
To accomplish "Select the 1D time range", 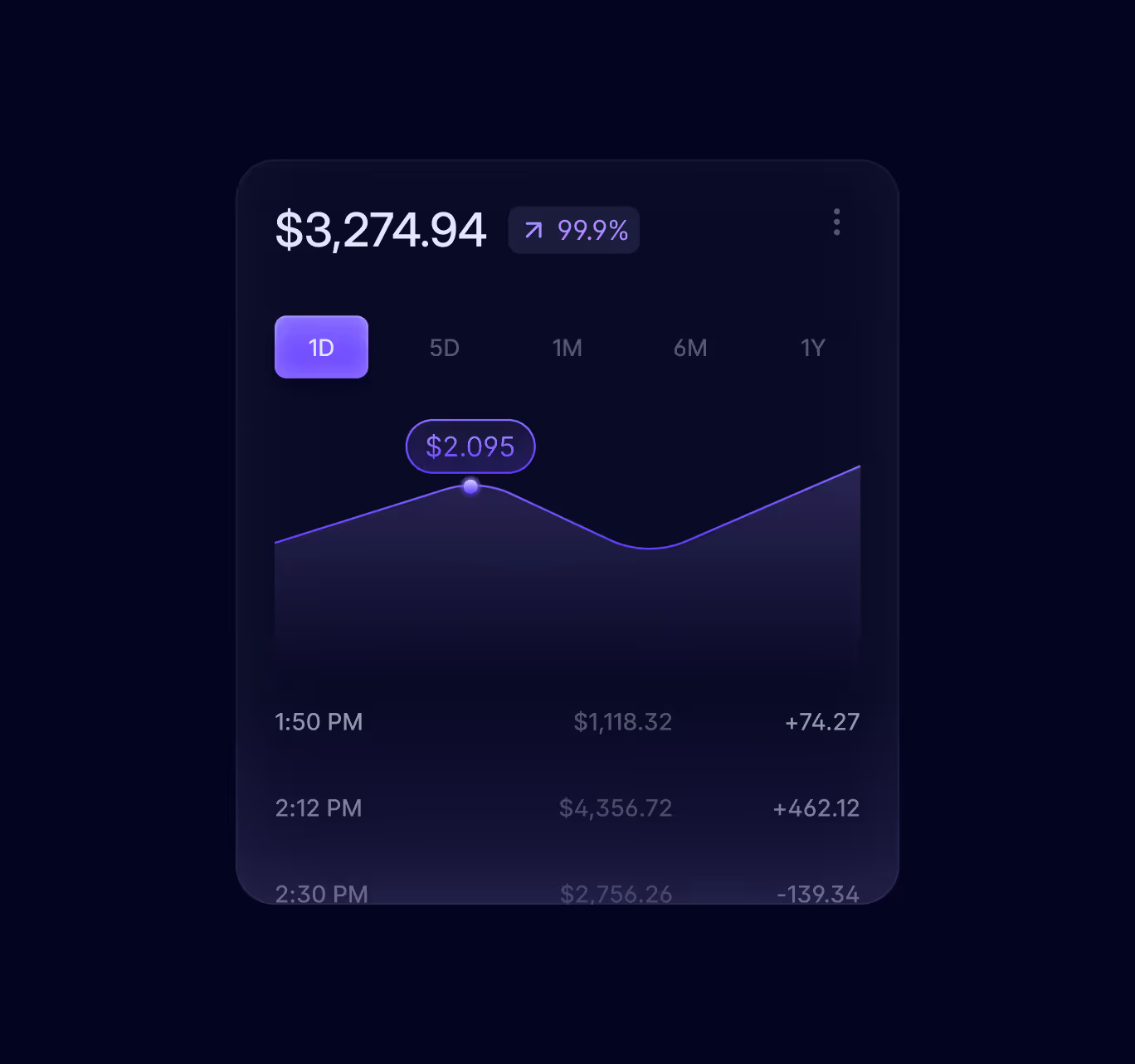I will [x=321, y=347].
